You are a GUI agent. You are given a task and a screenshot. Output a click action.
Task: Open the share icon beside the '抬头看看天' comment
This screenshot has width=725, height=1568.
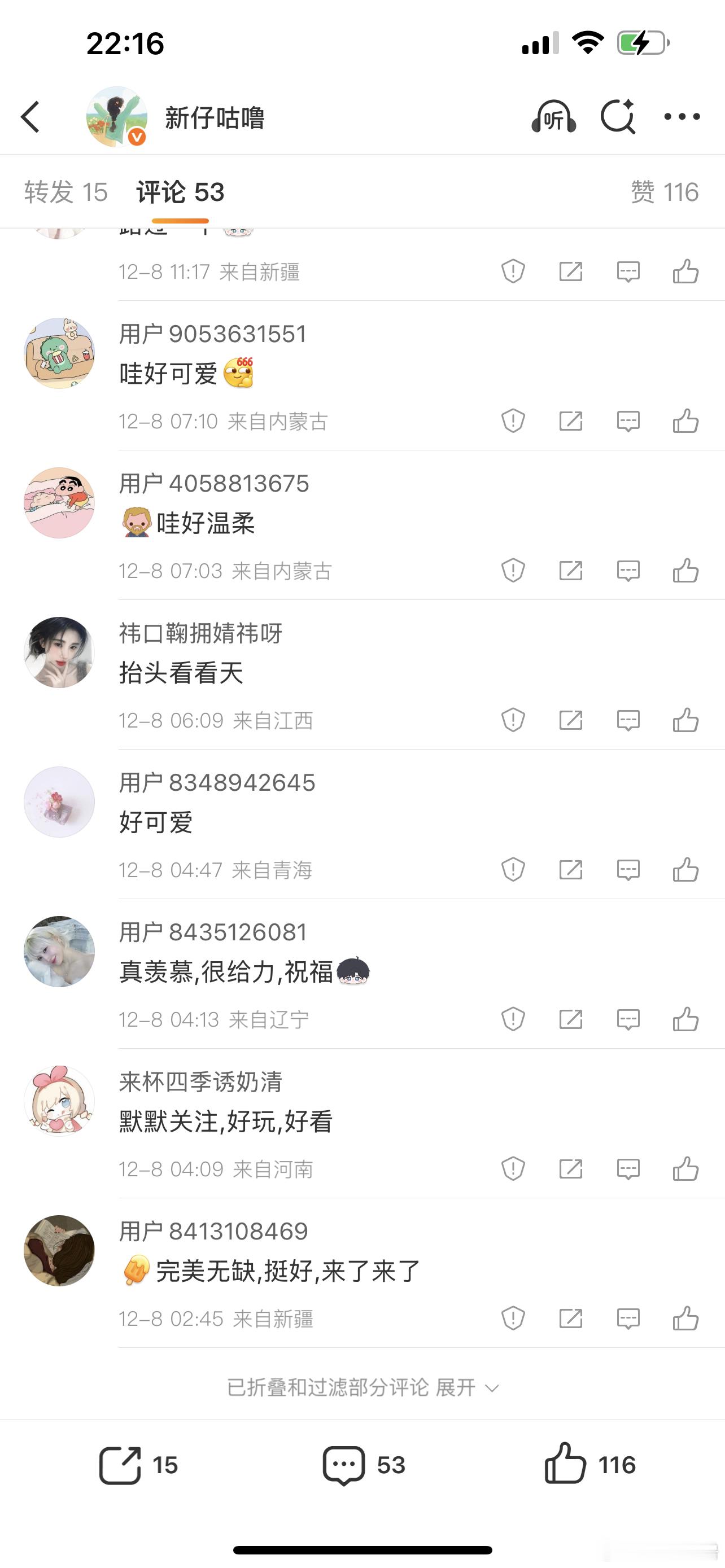(570, 720)
